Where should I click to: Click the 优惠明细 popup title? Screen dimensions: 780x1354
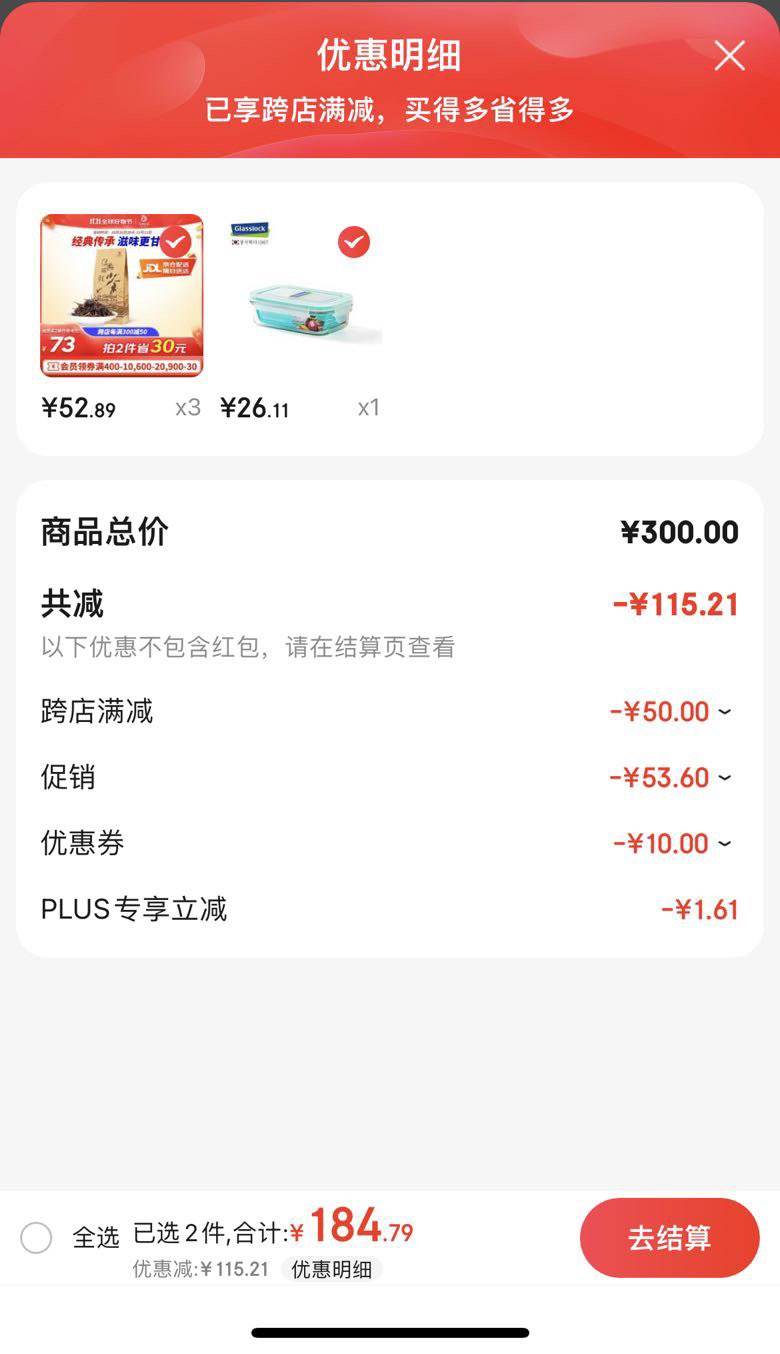(389, 57)
